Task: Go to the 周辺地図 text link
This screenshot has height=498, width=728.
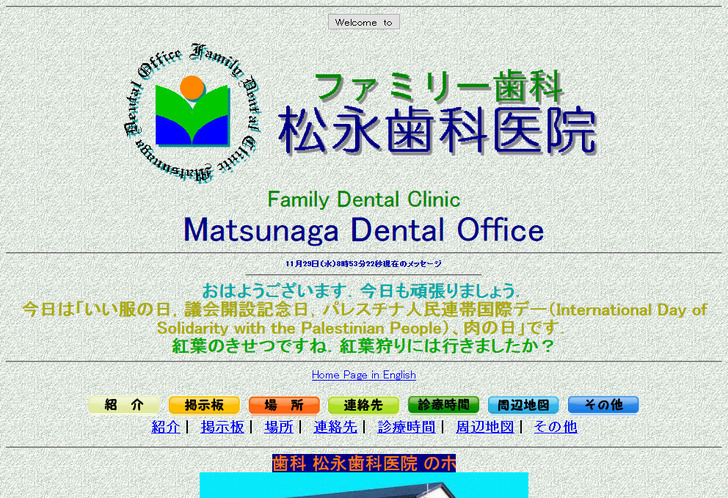Action: click(485, 427)
